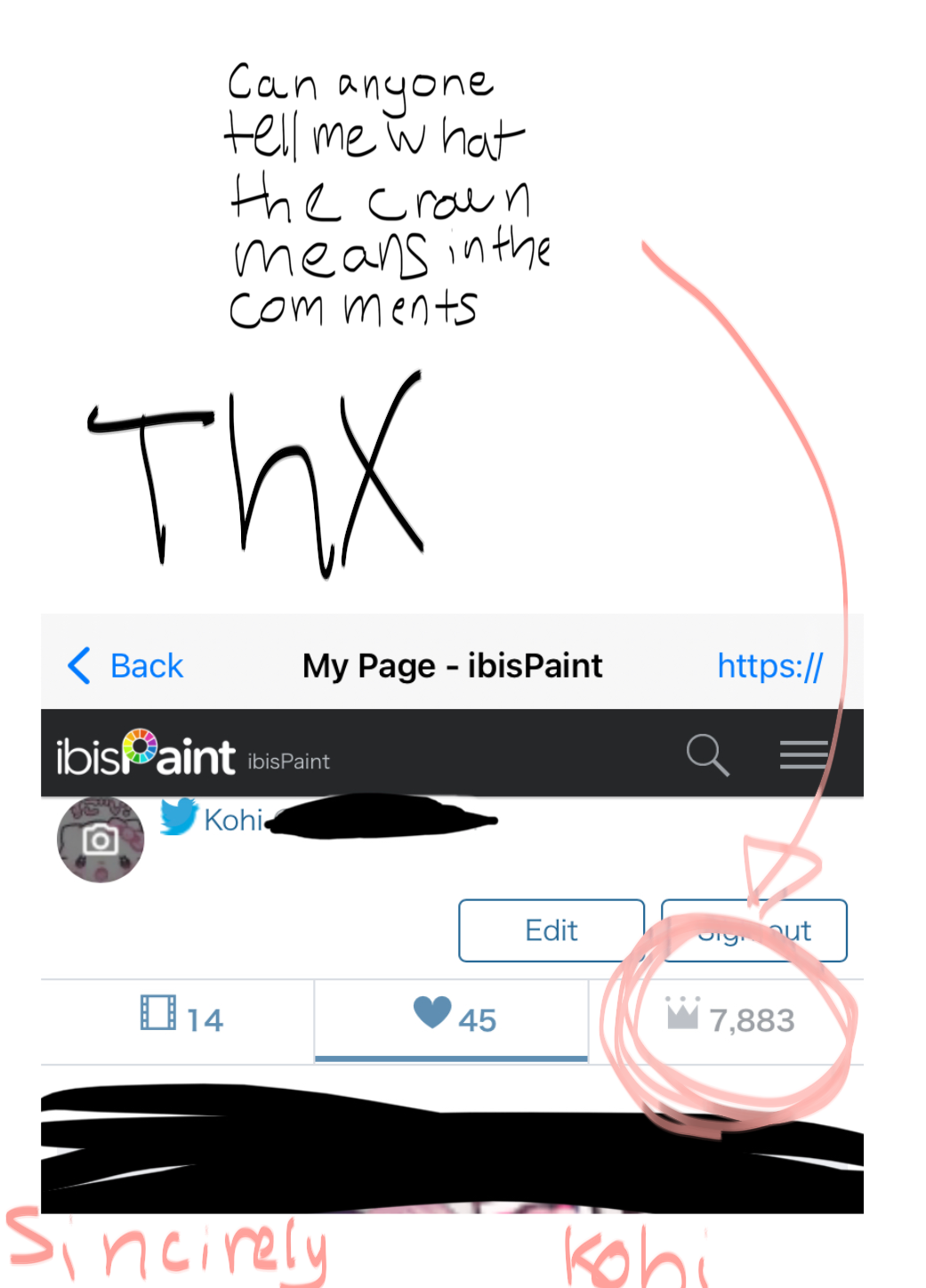Open the My Page - ibisPaint title
The width and height of the screenshot is (926, 1288).
pos(453,665)
